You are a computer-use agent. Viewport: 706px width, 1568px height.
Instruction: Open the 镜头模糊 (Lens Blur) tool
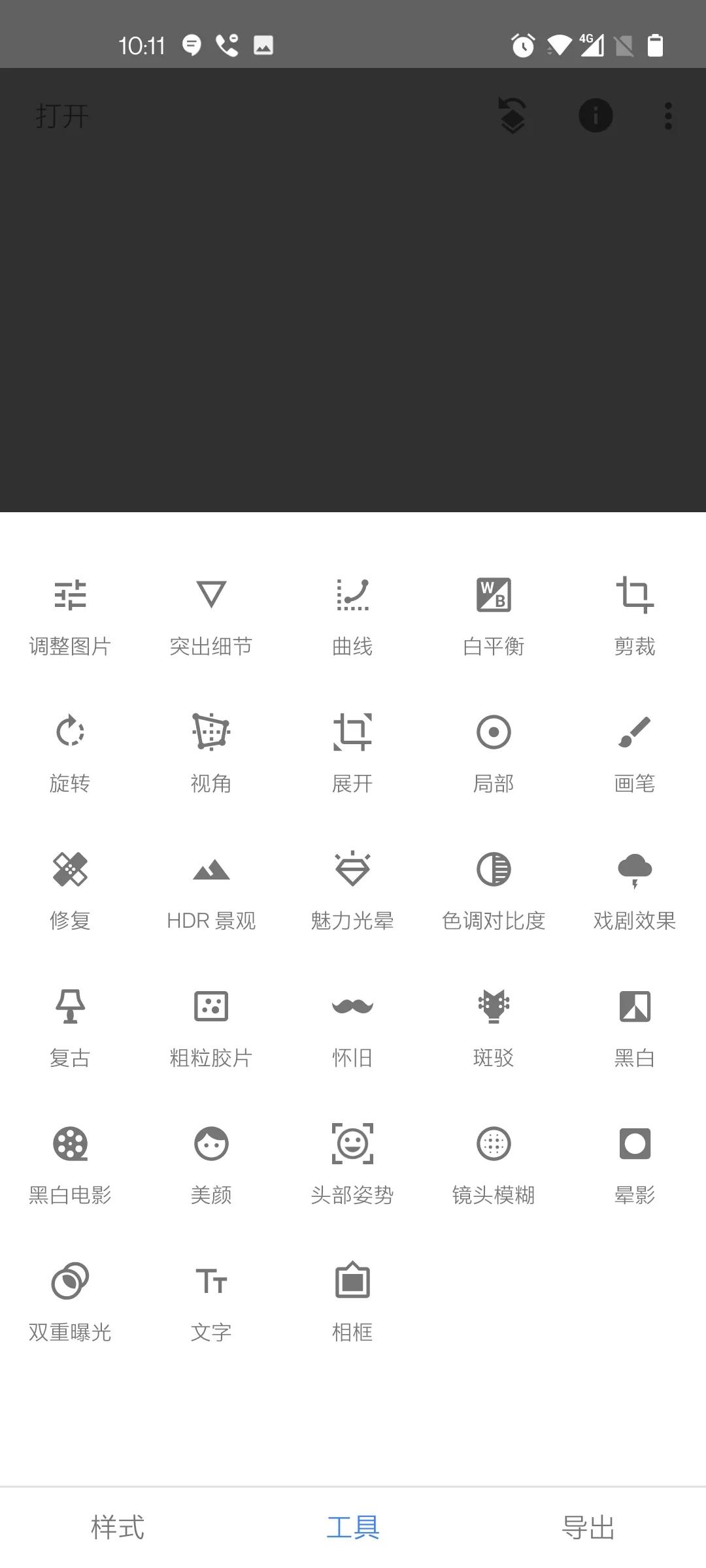(x=493, y=1163)
